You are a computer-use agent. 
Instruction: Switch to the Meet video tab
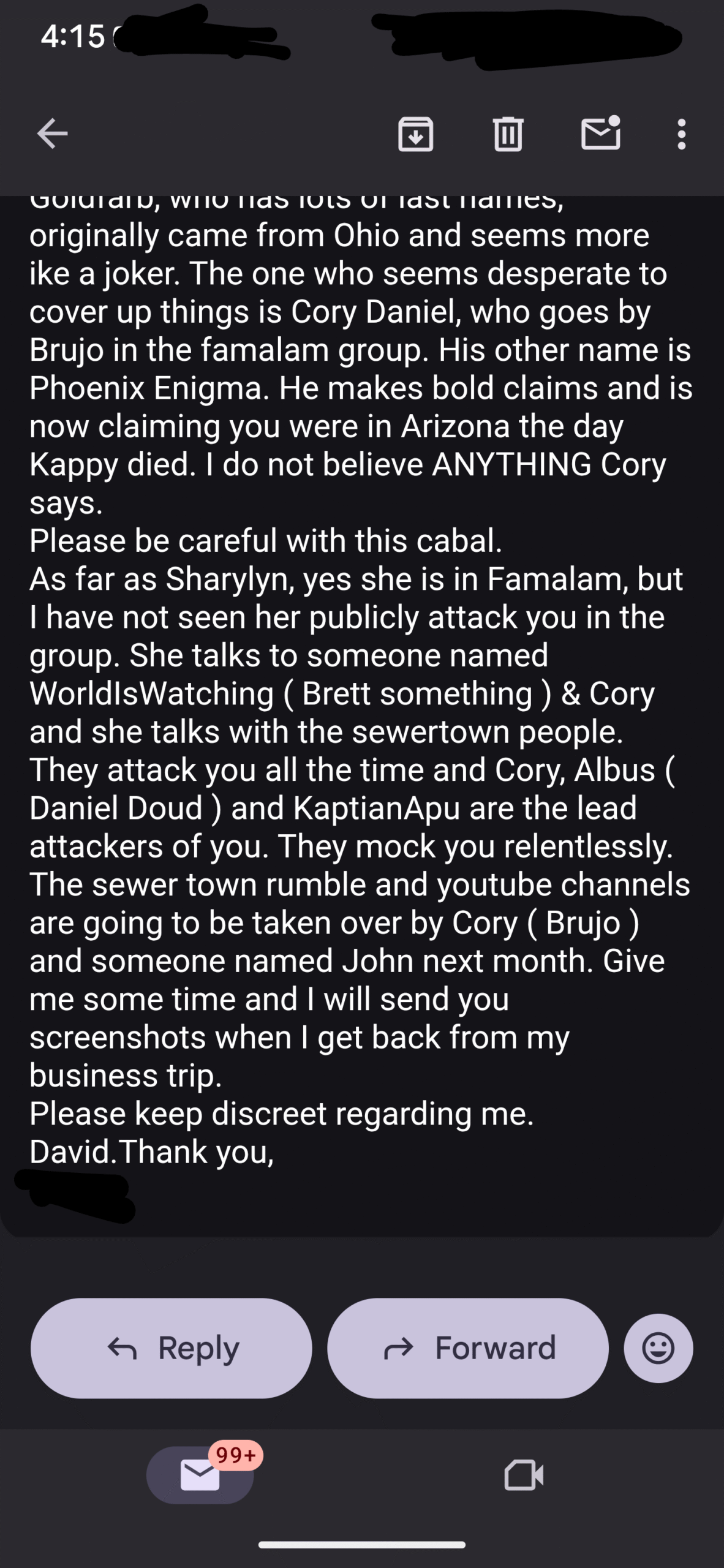coord(524,1475)
